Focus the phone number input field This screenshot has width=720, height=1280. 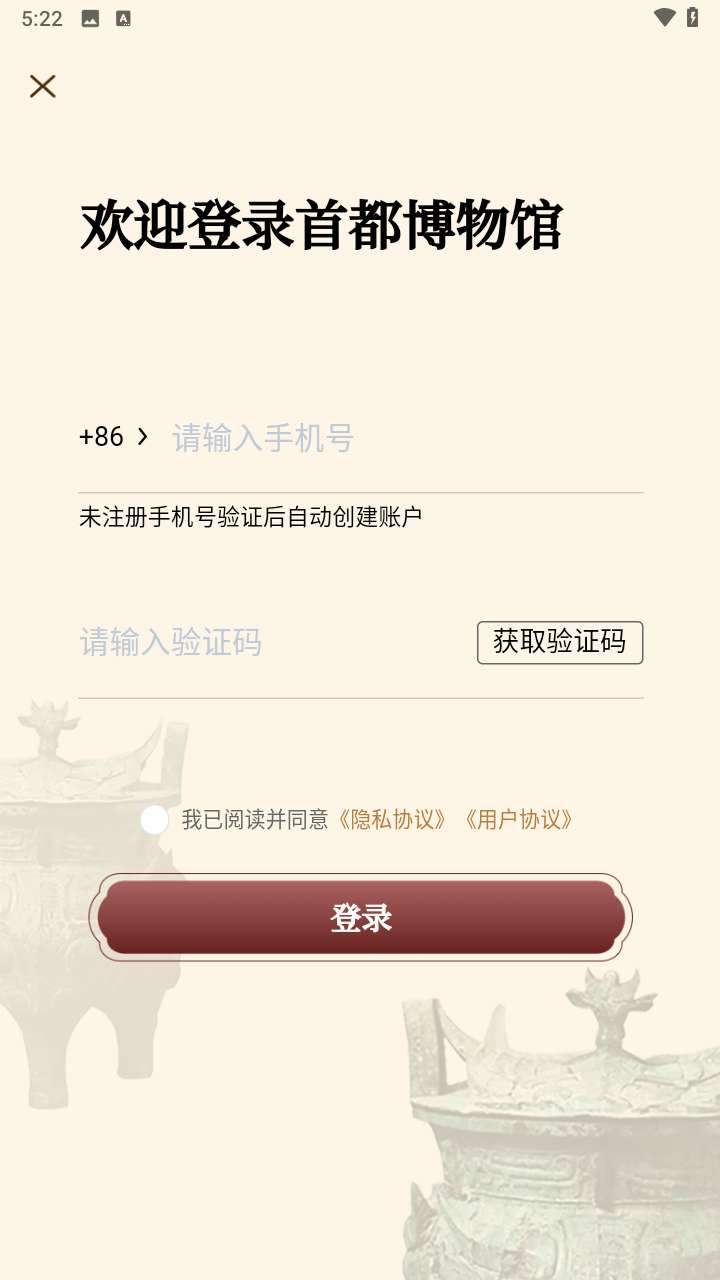[400, 438]
